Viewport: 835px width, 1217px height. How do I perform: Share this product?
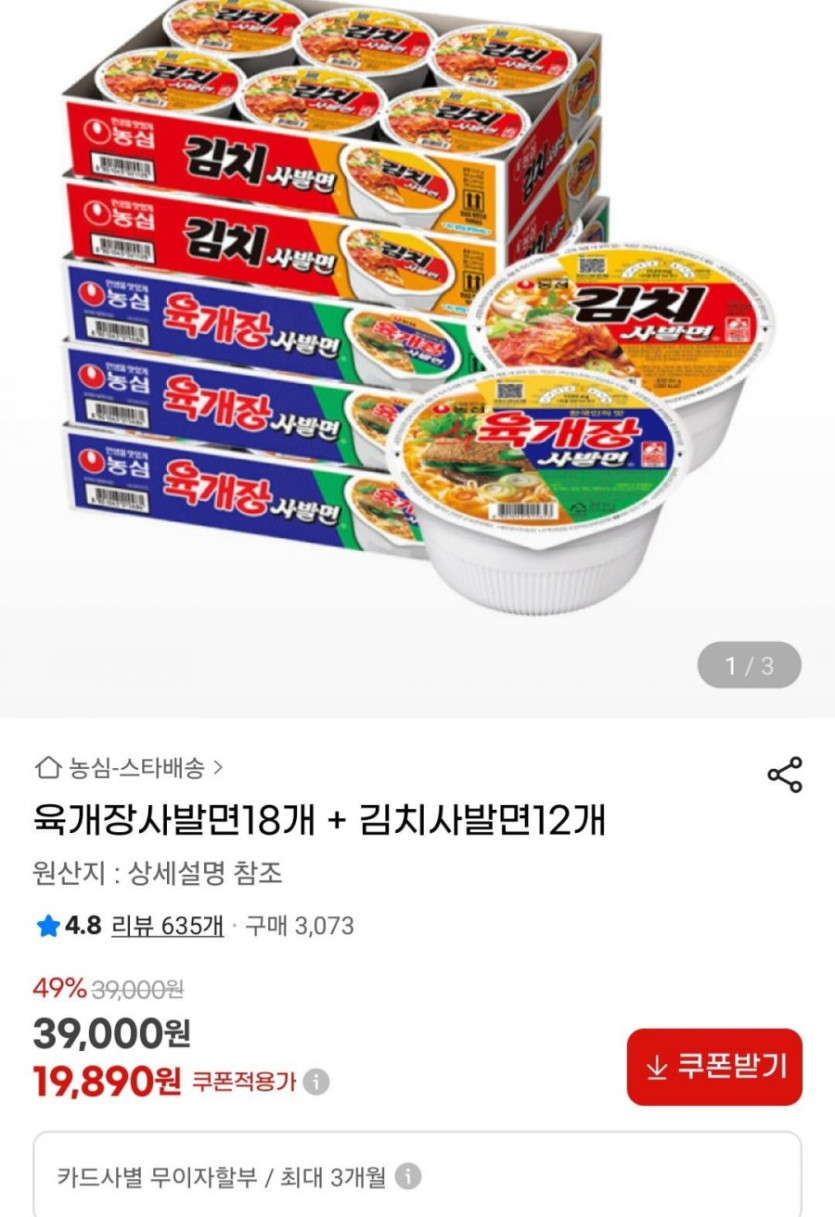pos(785,774)
